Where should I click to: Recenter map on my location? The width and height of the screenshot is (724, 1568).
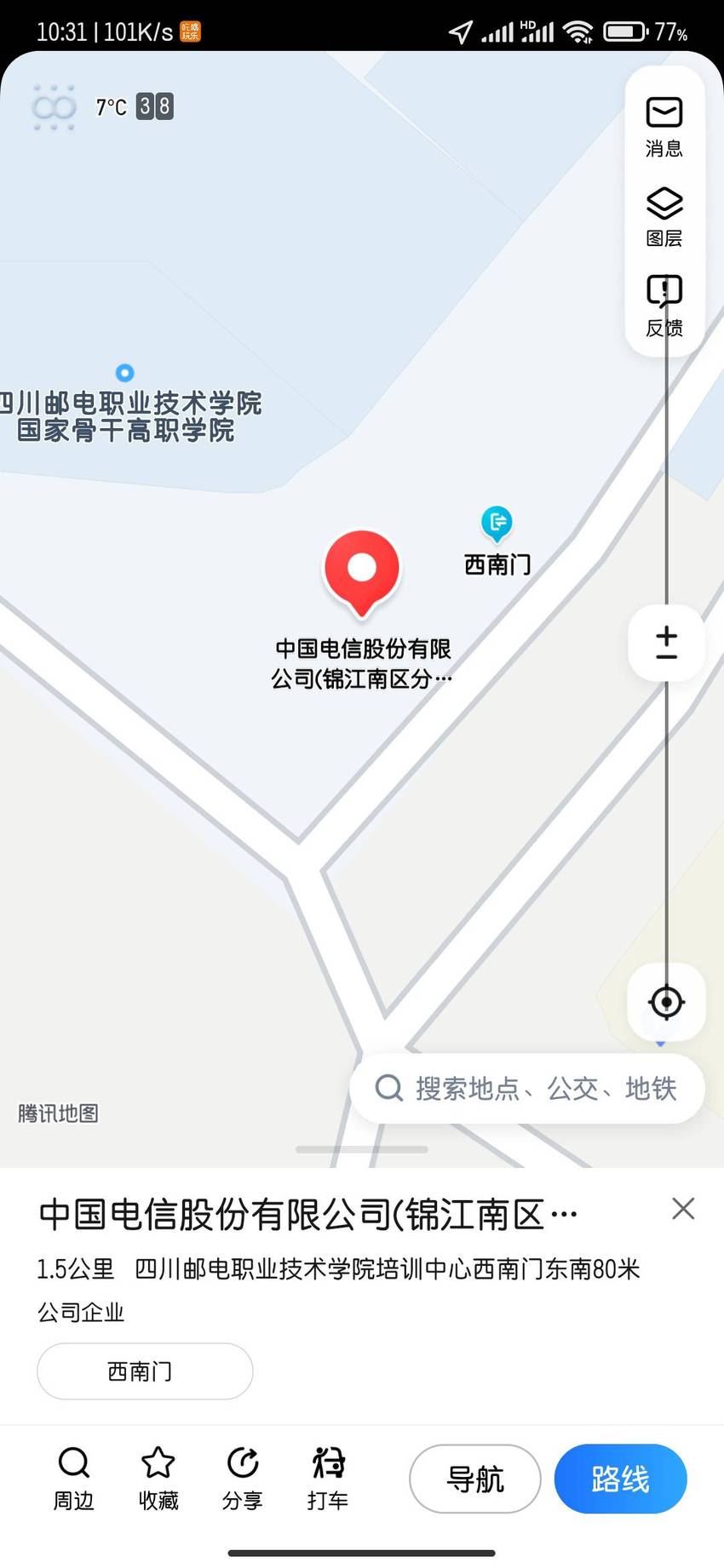tap(666, 1002)
